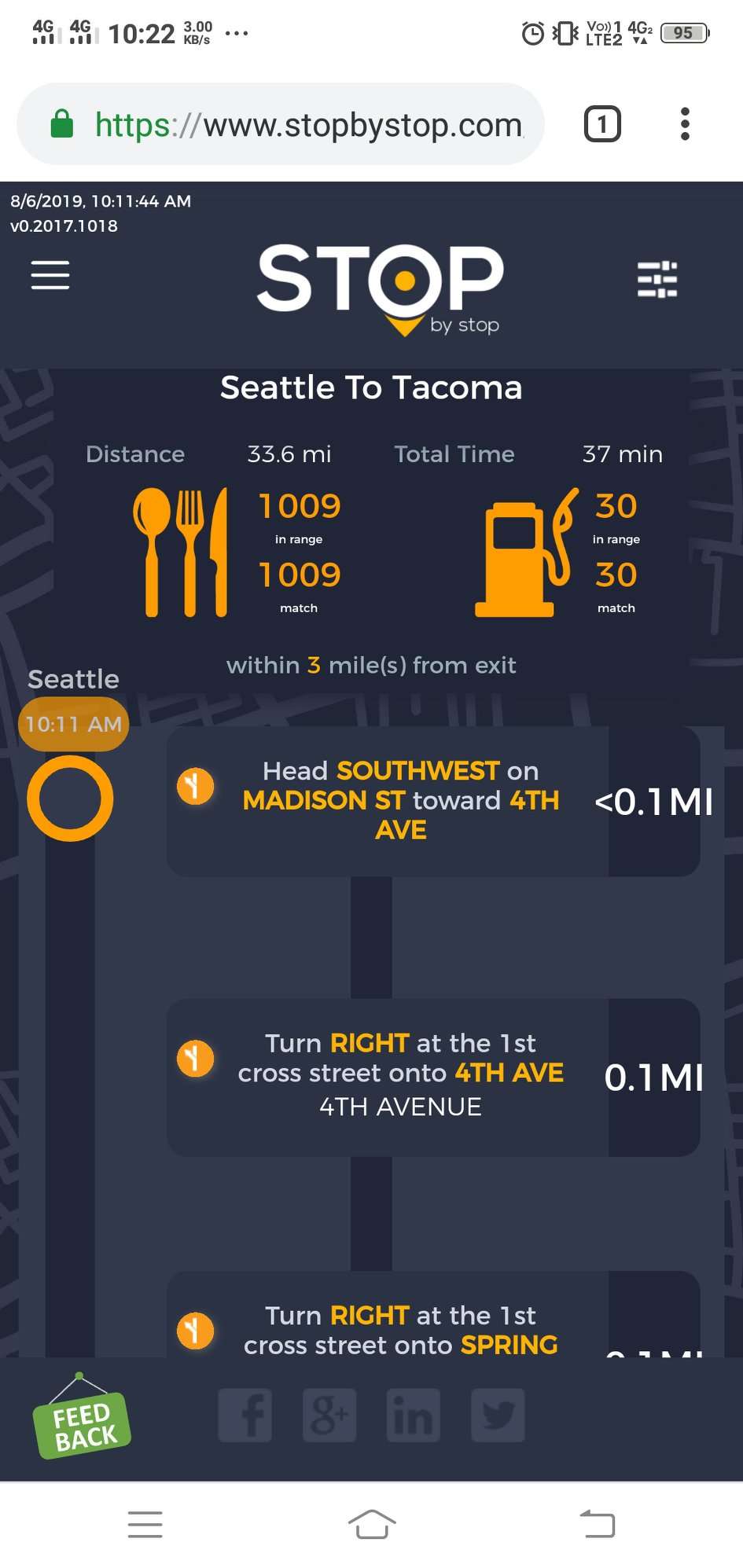Open the browser tab switcher
743x1568 pixels.
602,124
